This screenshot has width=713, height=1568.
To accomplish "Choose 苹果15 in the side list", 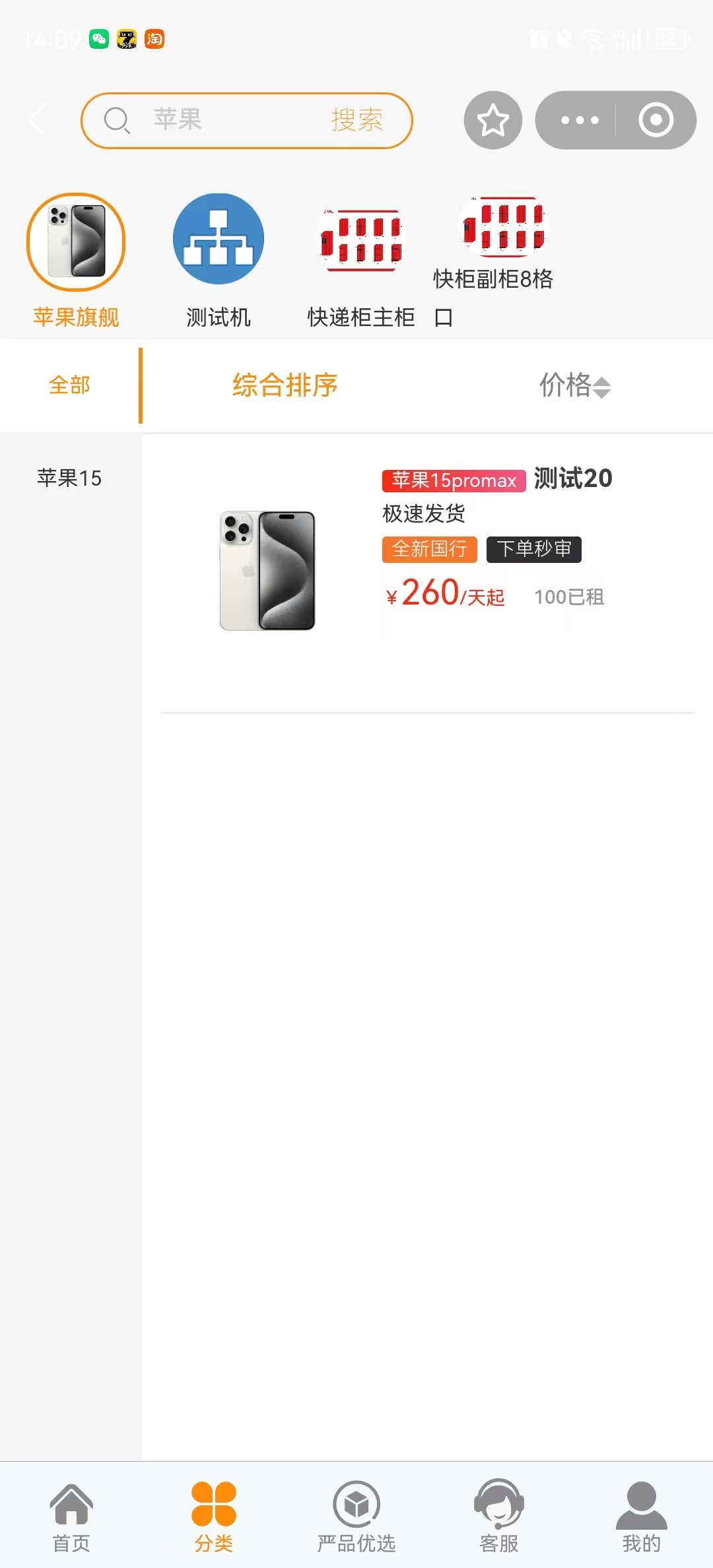I will click(x=69, y=478).
